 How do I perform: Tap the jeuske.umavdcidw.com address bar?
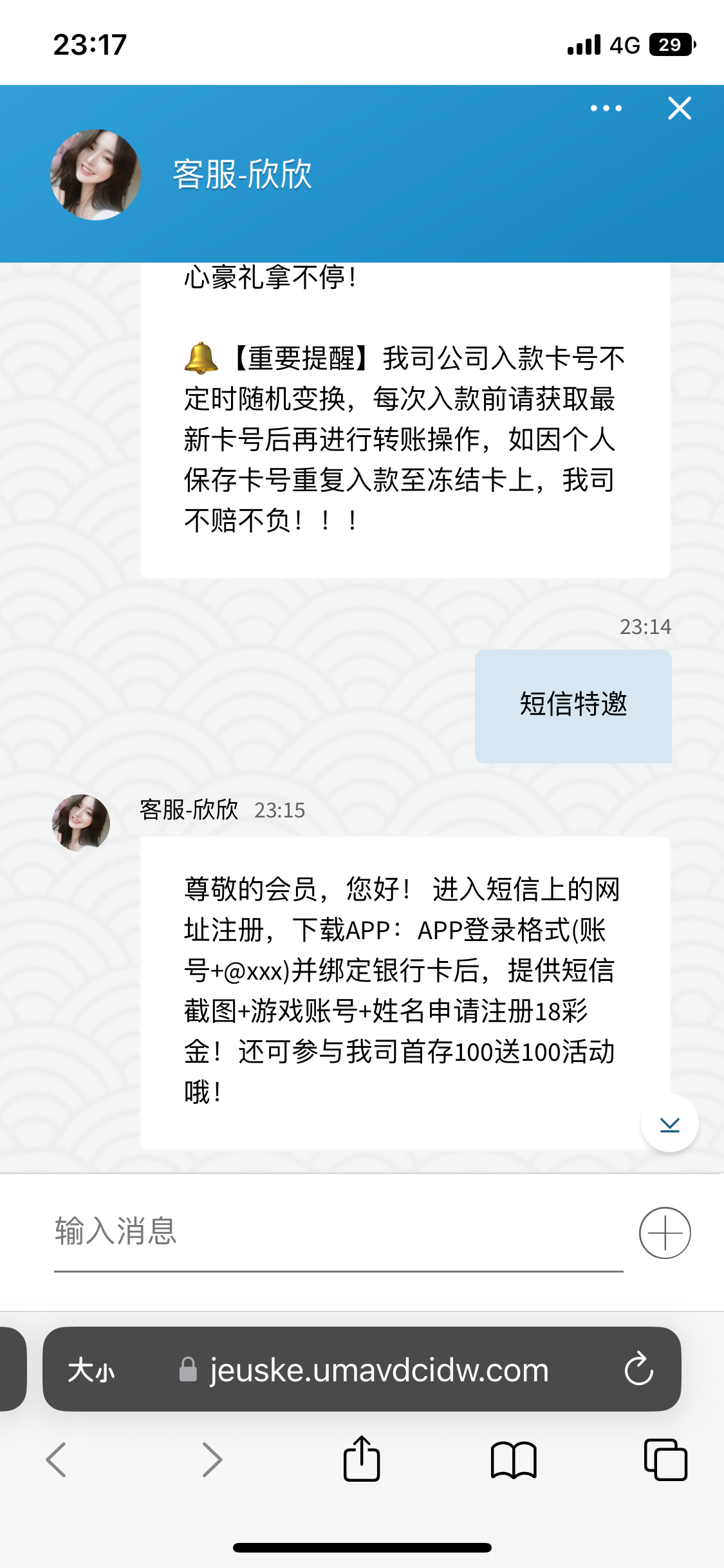click(378, 1370)
